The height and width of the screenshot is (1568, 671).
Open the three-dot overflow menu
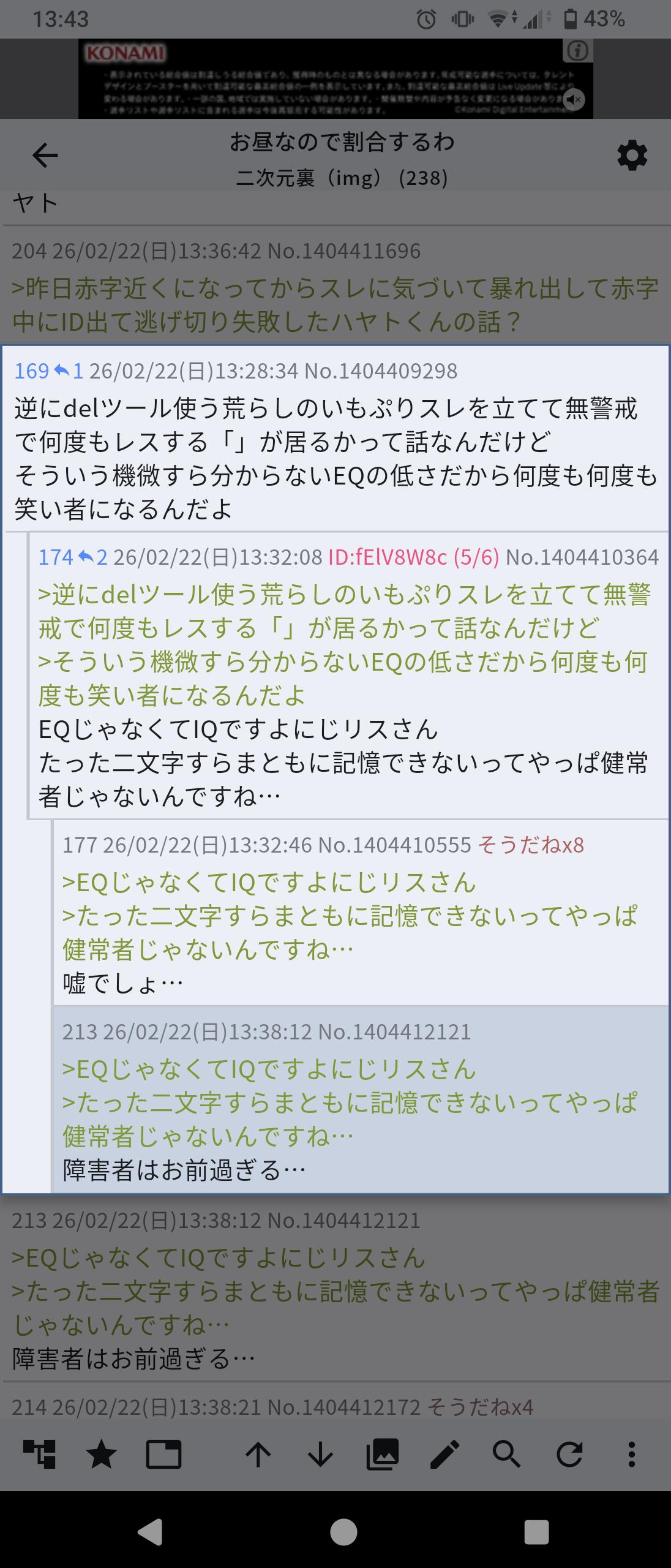(631, 1454)
